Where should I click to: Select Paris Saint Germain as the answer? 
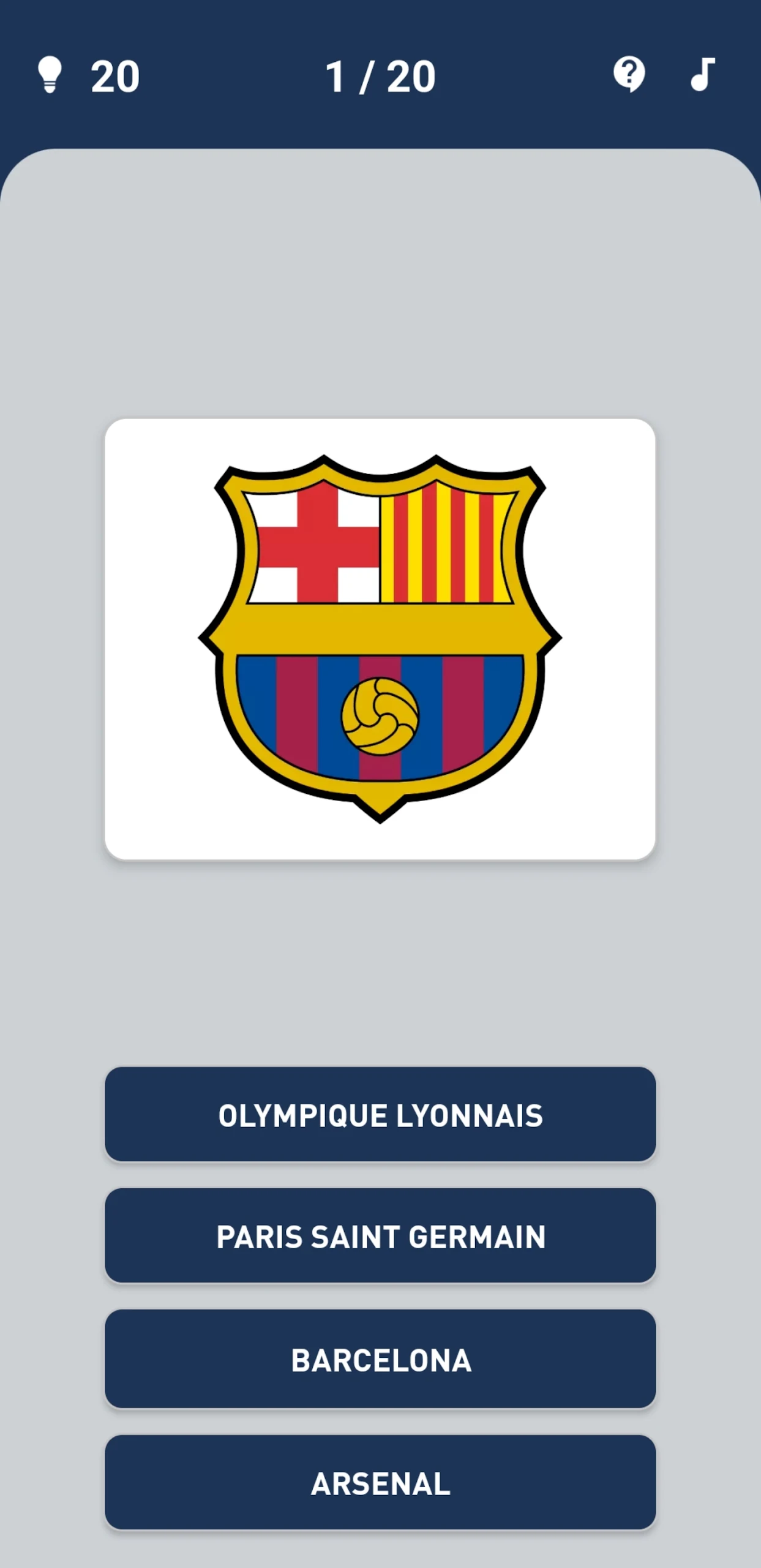point(380,1236)
